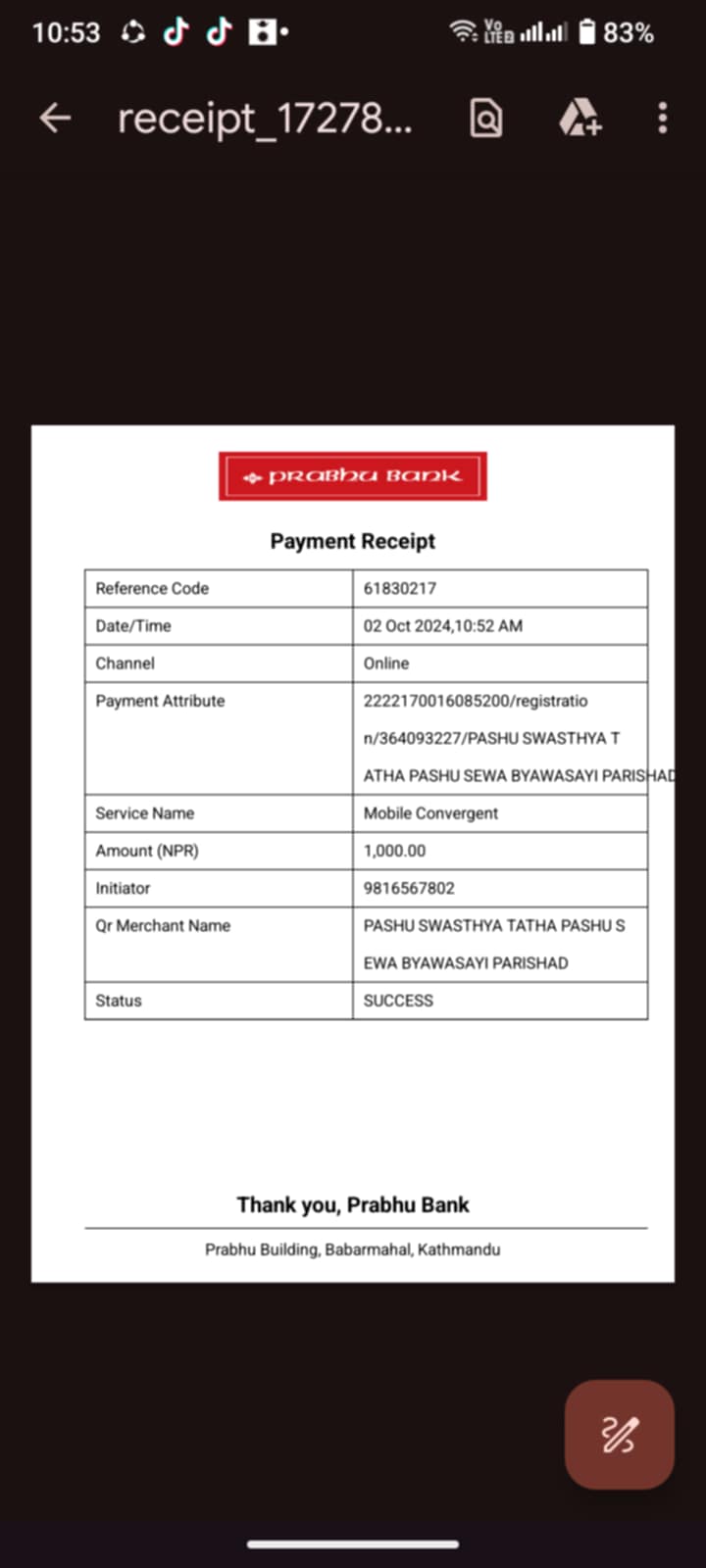
Task: Tap the floating annotate pen button
Action: click(x=619, y=1435)
